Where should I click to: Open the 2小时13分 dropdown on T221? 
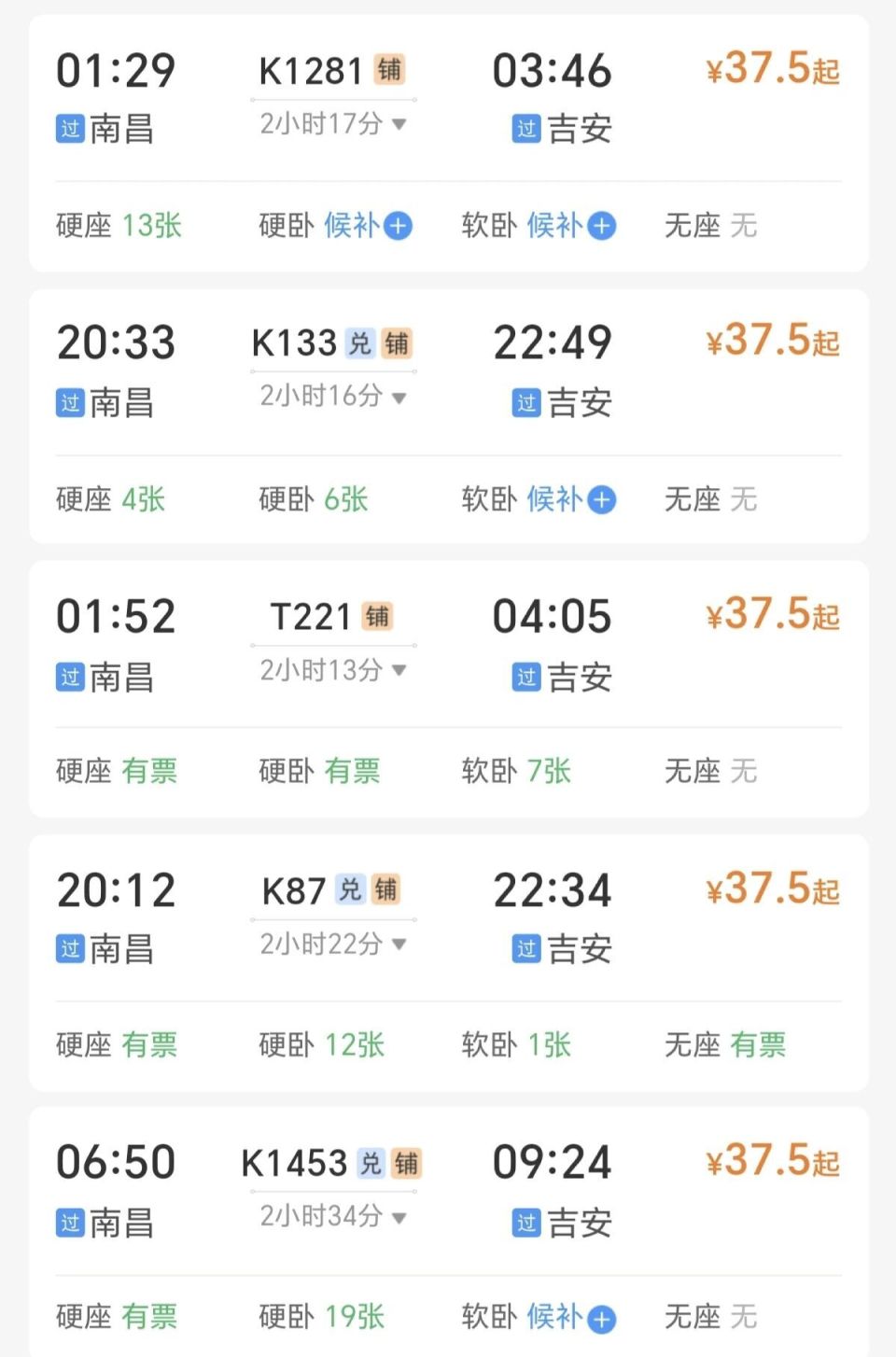(x=332, y=670)
